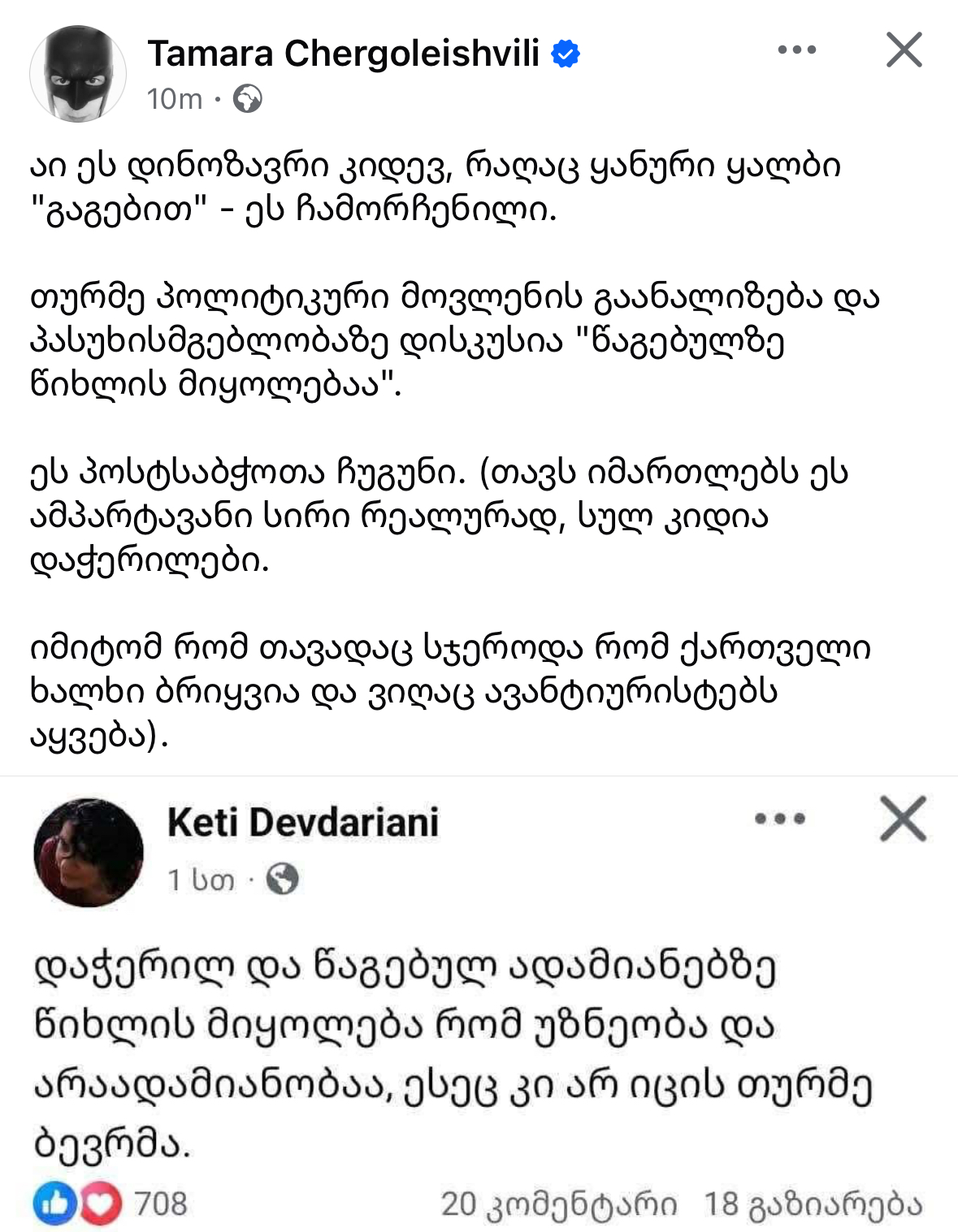Open Tamara Chergoleishvili's profile picture
The width and height of the screenshot is (958, 1232).
point(78,74)
